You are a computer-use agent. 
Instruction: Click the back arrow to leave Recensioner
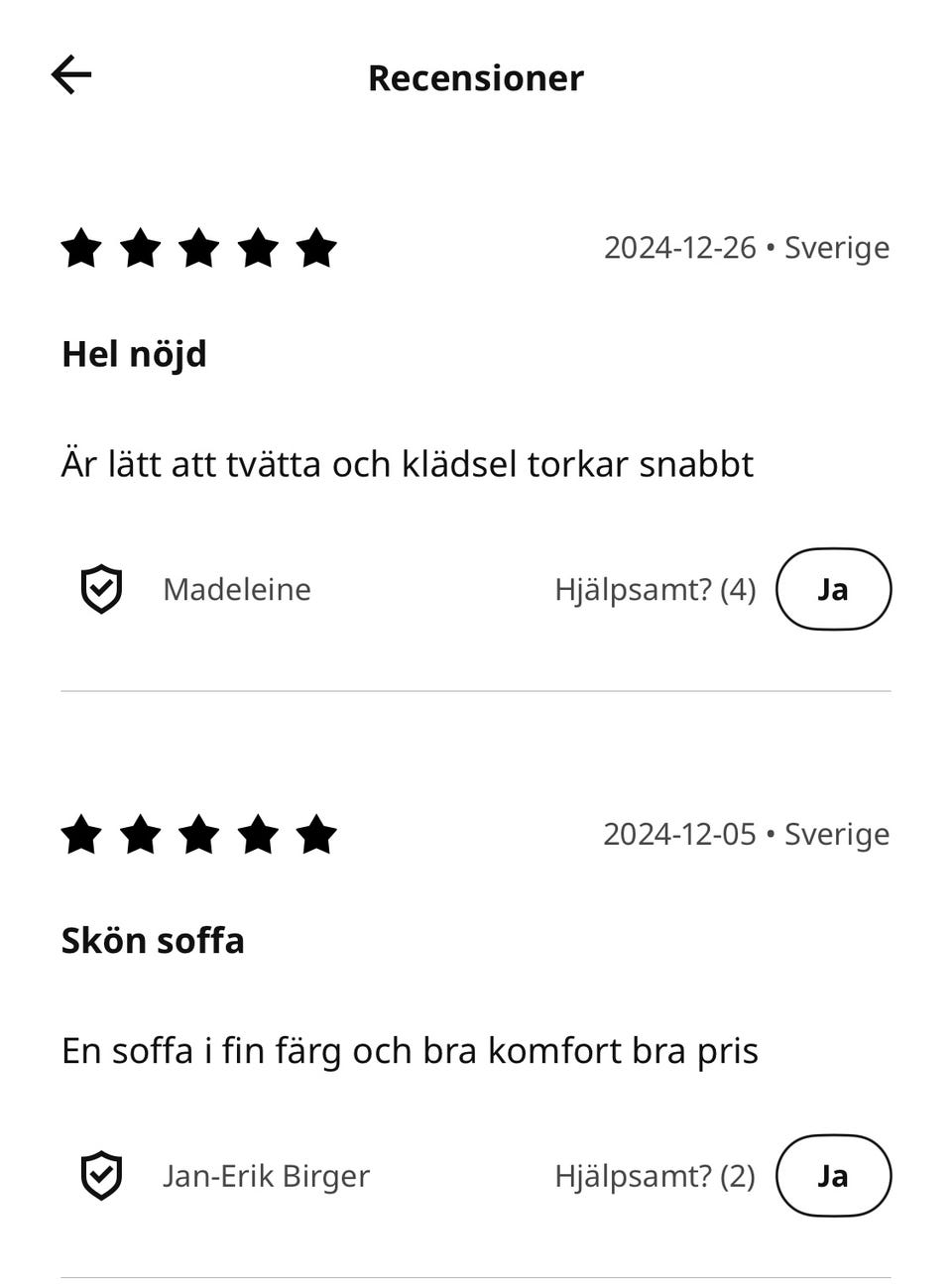(x=70, y=74)
